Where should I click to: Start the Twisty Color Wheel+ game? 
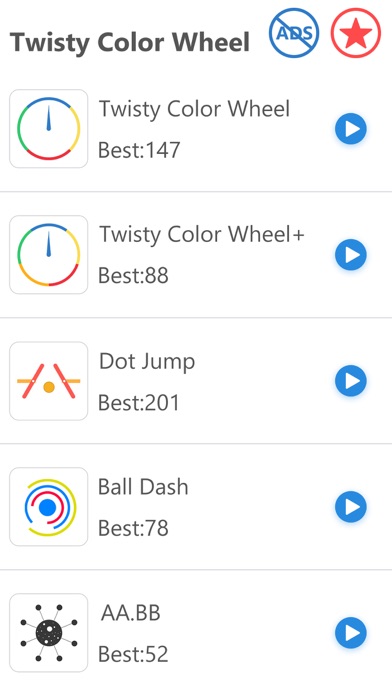351,255
